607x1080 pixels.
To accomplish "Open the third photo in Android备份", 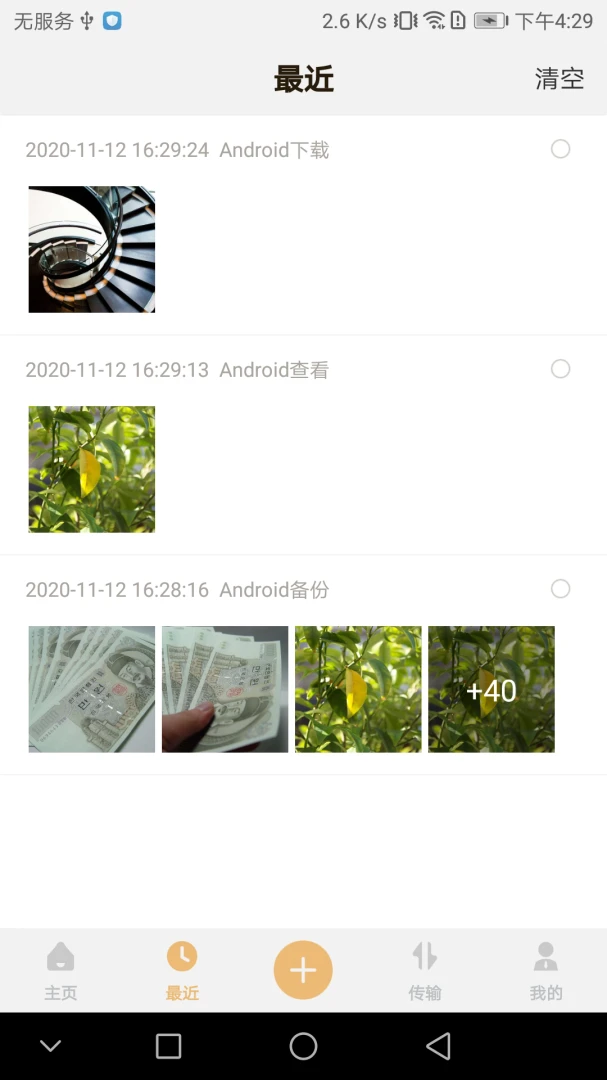I will [x=358, y=689].
